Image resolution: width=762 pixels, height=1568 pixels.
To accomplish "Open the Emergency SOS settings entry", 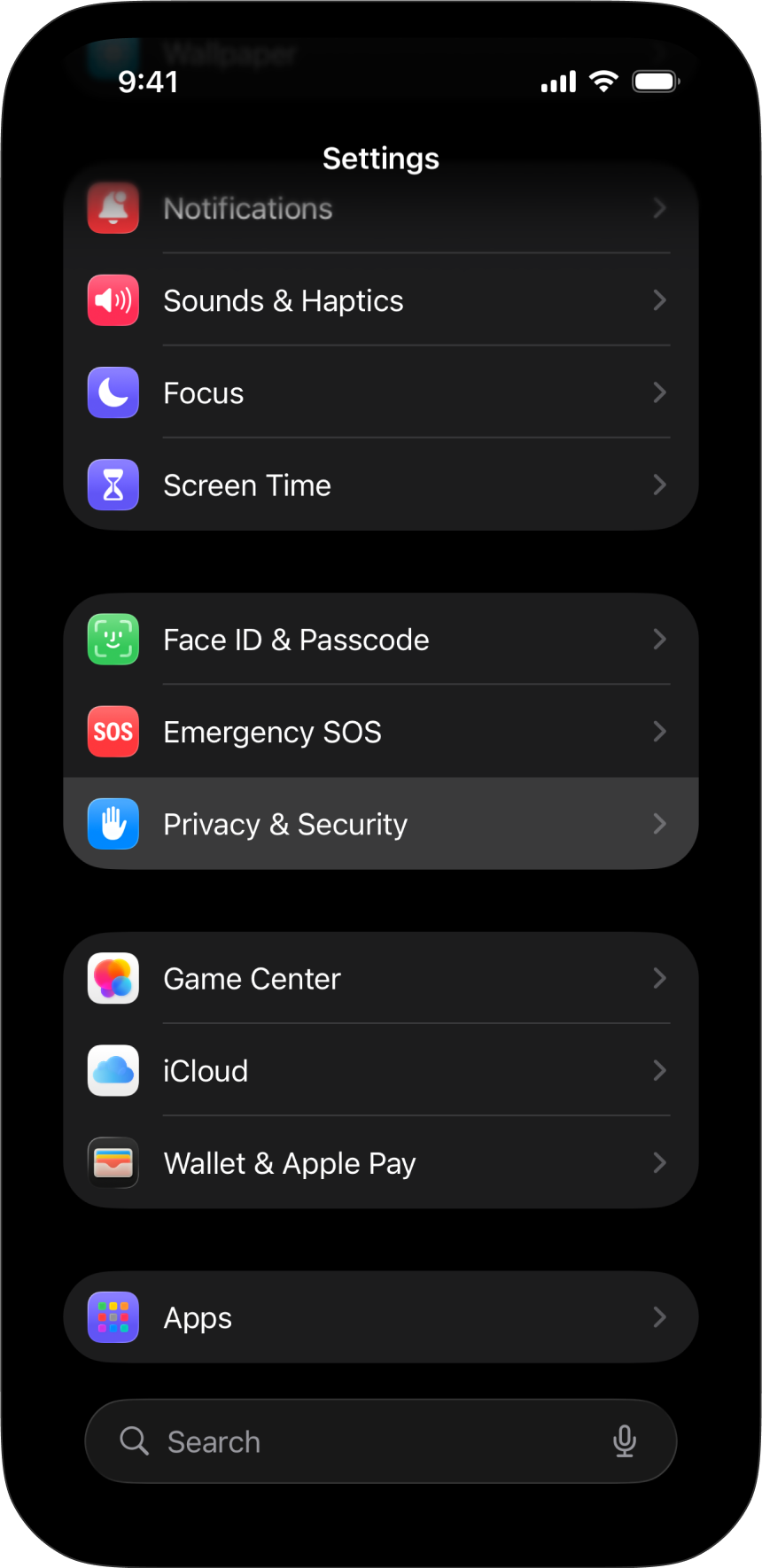I will 381,731.
